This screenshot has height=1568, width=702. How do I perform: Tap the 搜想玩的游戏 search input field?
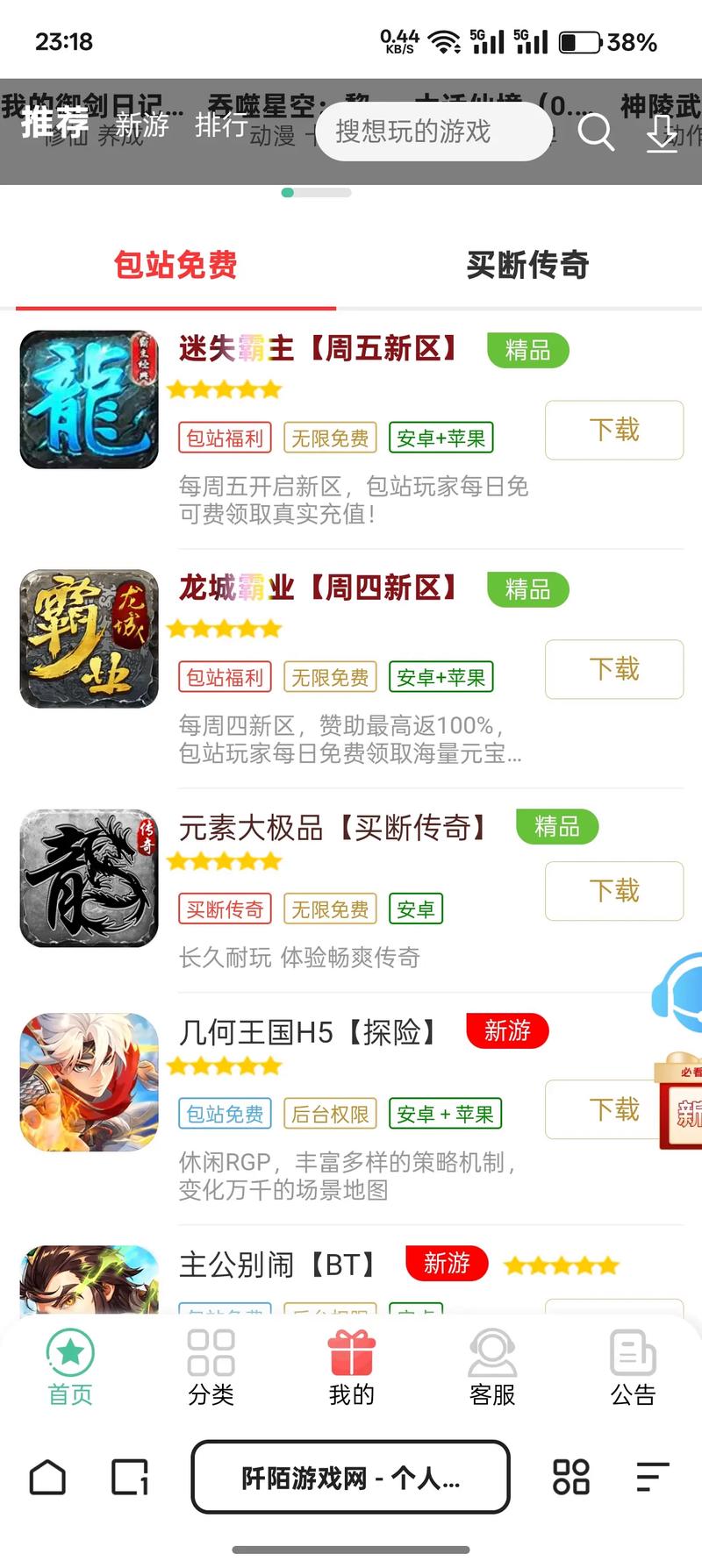(x=434, y=132)
